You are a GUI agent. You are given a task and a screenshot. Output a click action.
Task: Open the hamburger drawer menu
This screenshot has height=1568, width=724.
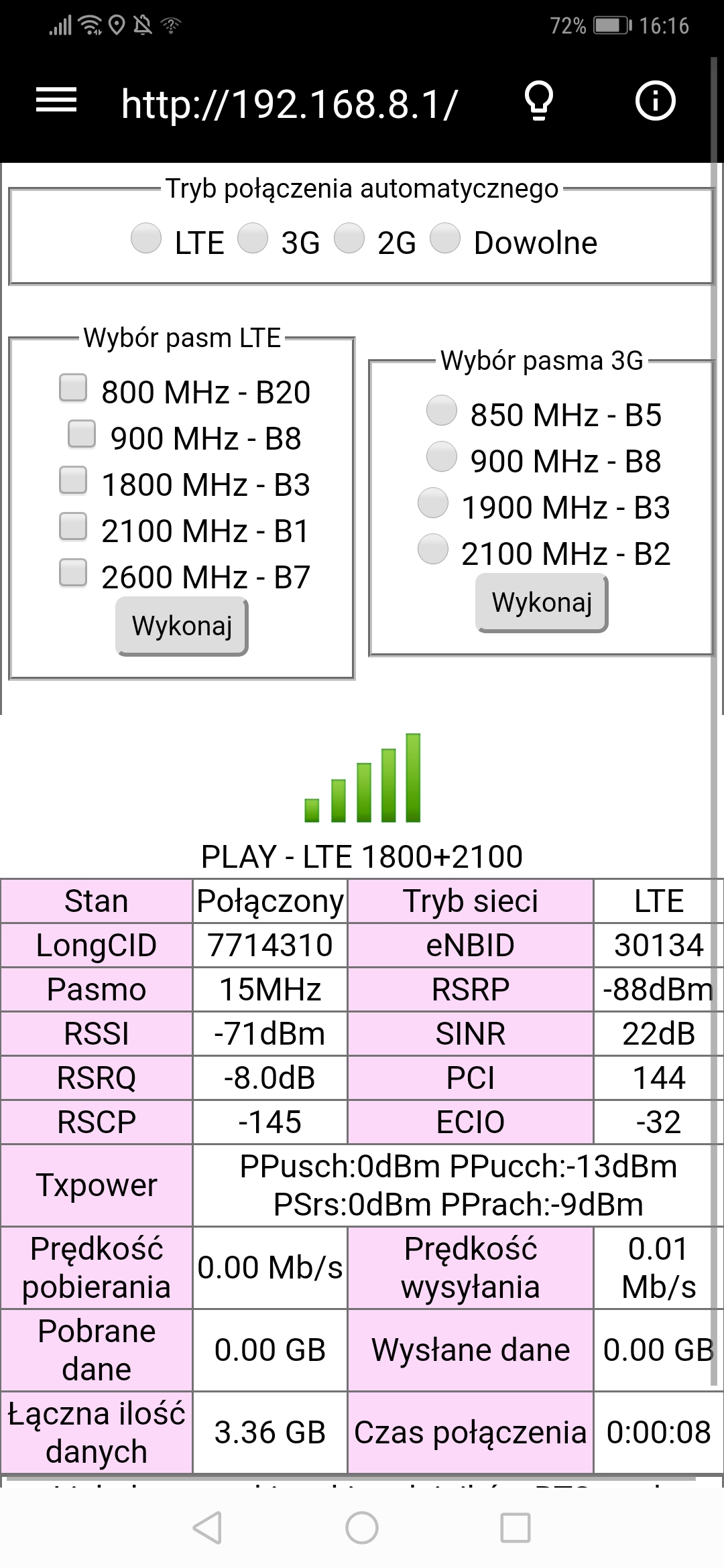[56, 101]
